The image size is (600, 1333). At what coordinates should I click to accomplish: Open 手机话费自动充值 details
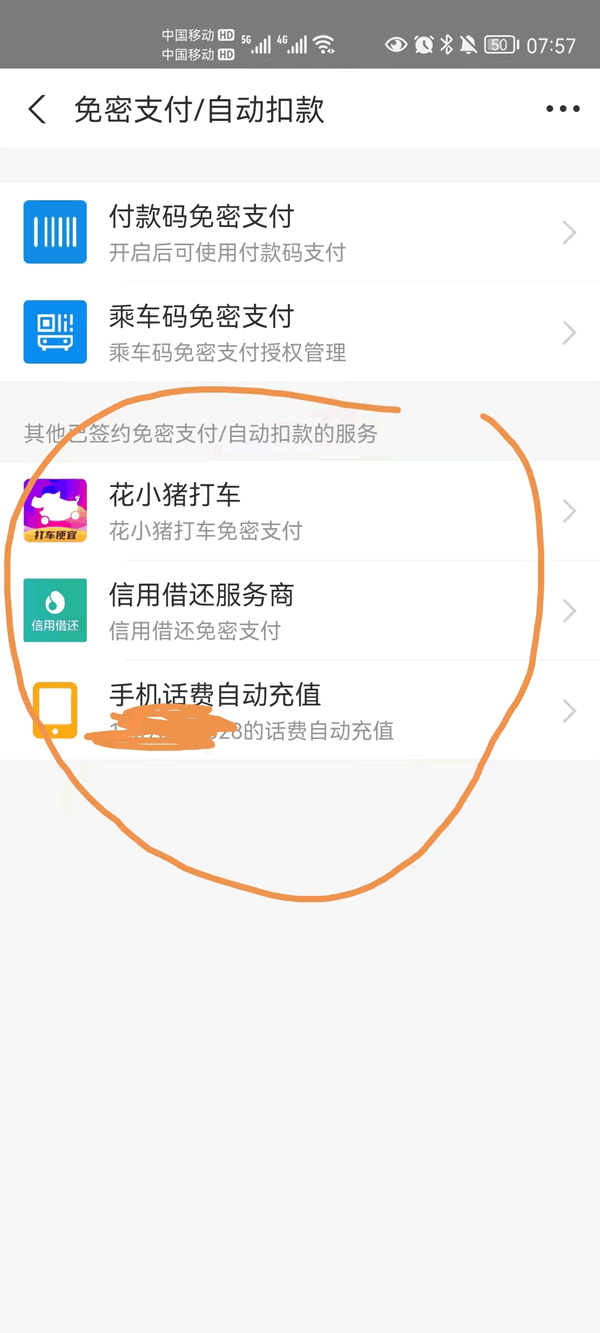300,710
